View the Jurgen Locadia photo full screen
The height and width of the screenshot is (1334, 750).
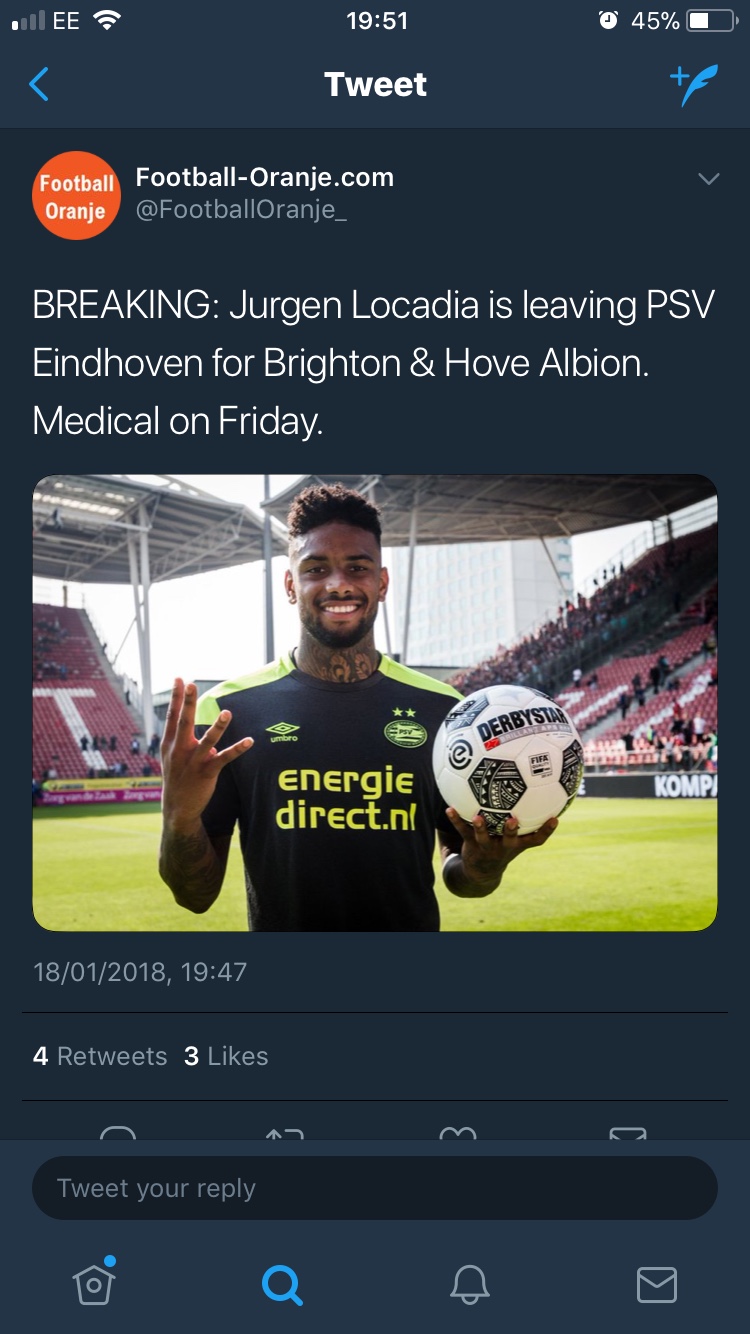pos(375,703)
